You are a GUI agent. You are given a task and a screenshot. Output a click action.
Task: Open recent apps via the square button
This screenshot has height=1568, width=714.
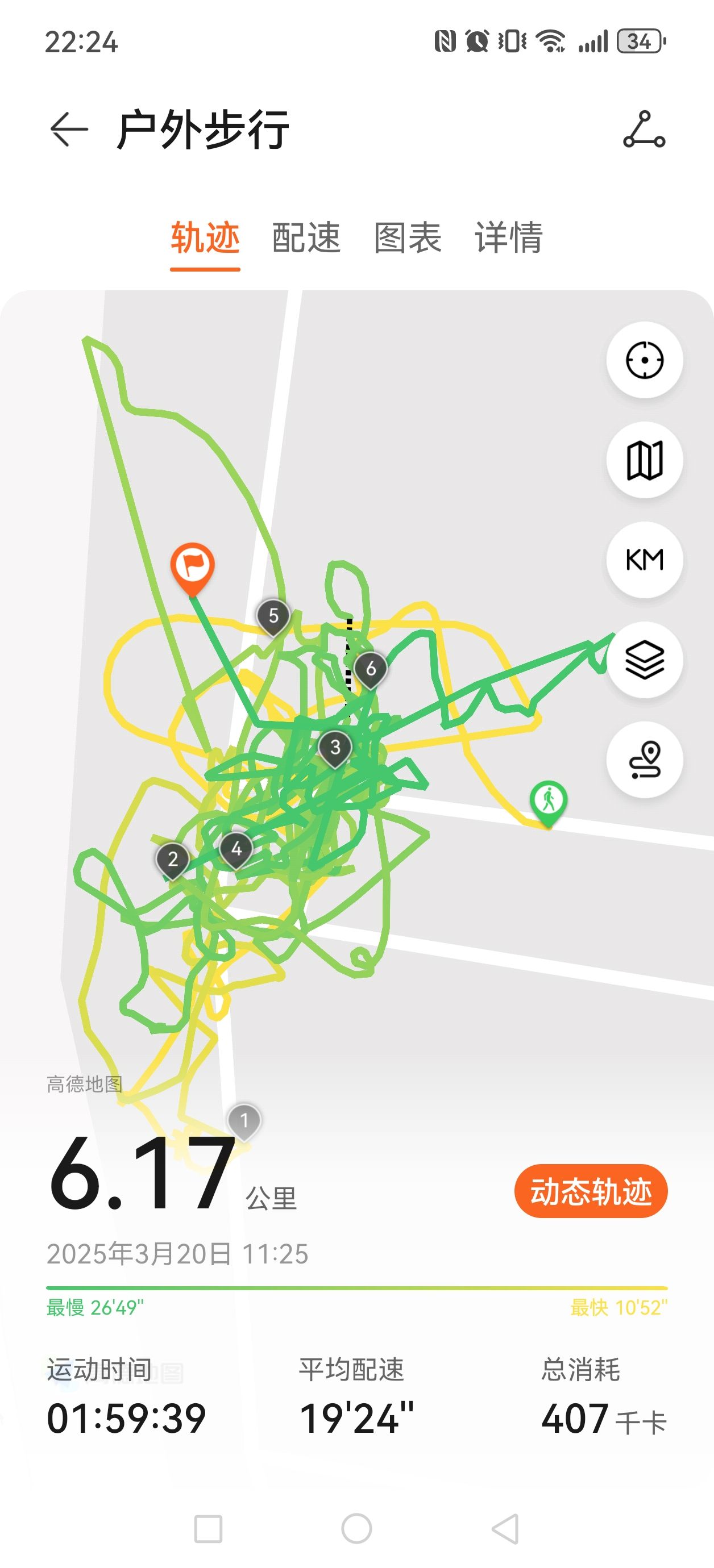(209, 1528)
